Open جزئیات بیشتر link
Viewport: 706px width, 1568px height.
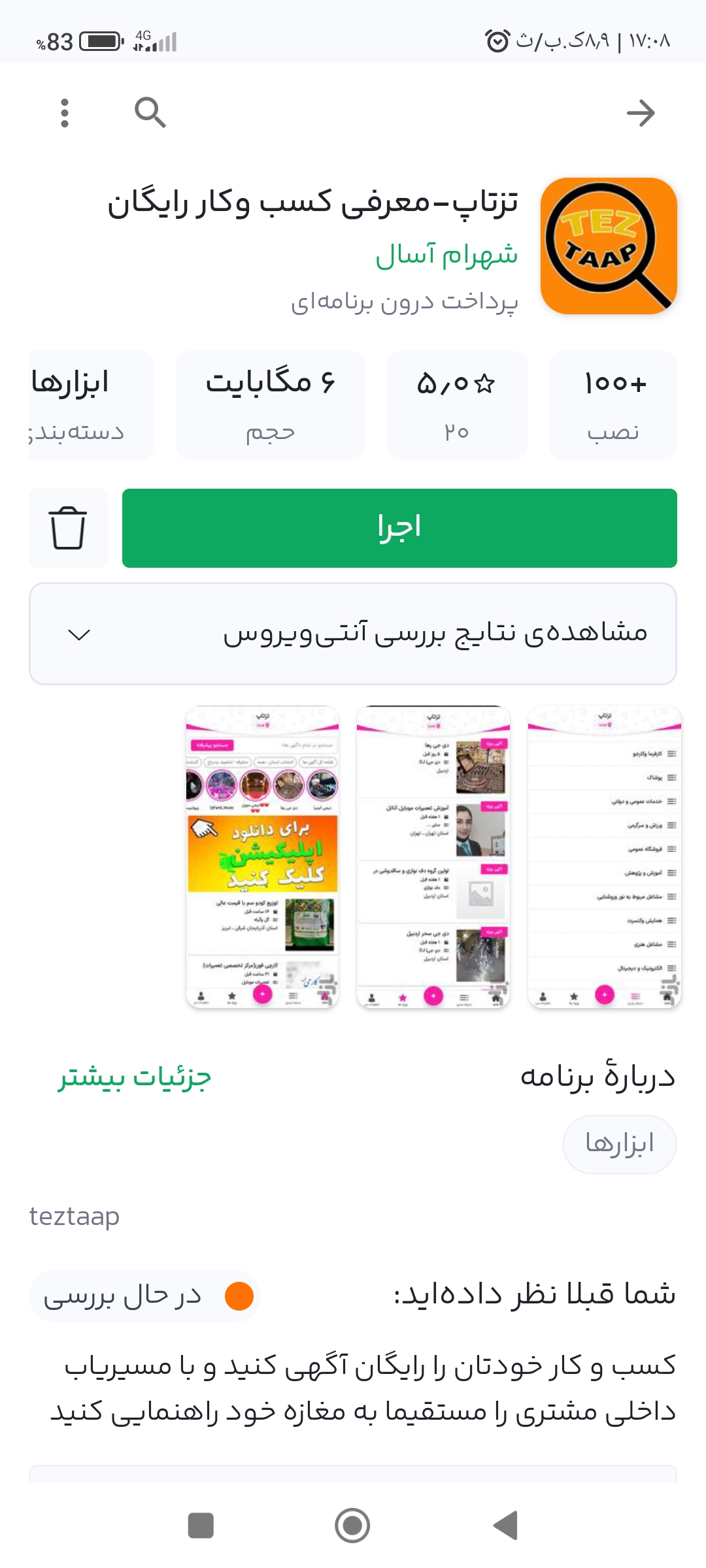(135, 1077)
